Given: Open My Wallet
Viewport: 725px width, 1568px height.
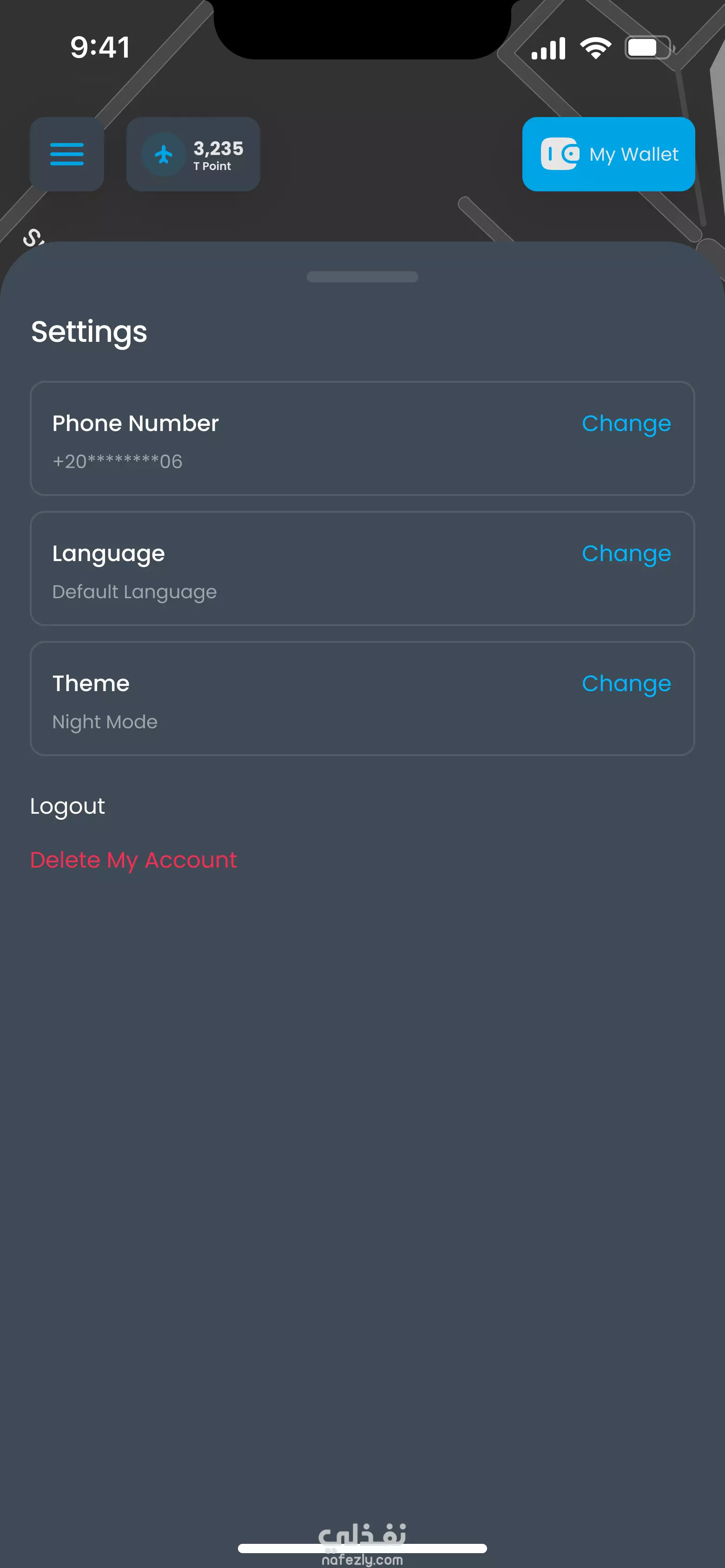Looking at the screenshot, I should click(608, 154).
